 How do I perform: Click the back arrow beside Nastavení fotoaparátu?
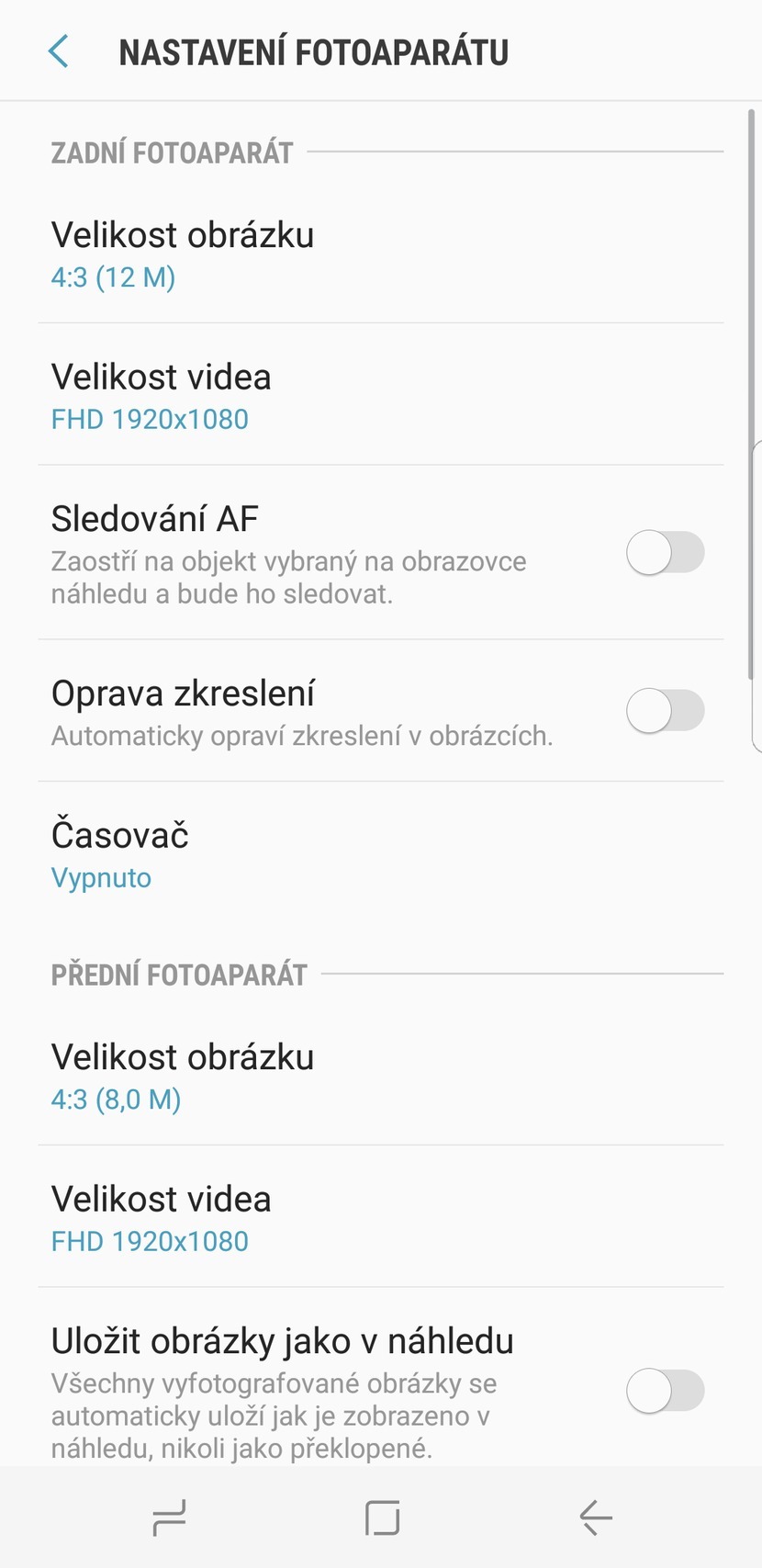[x=58, y=52]
